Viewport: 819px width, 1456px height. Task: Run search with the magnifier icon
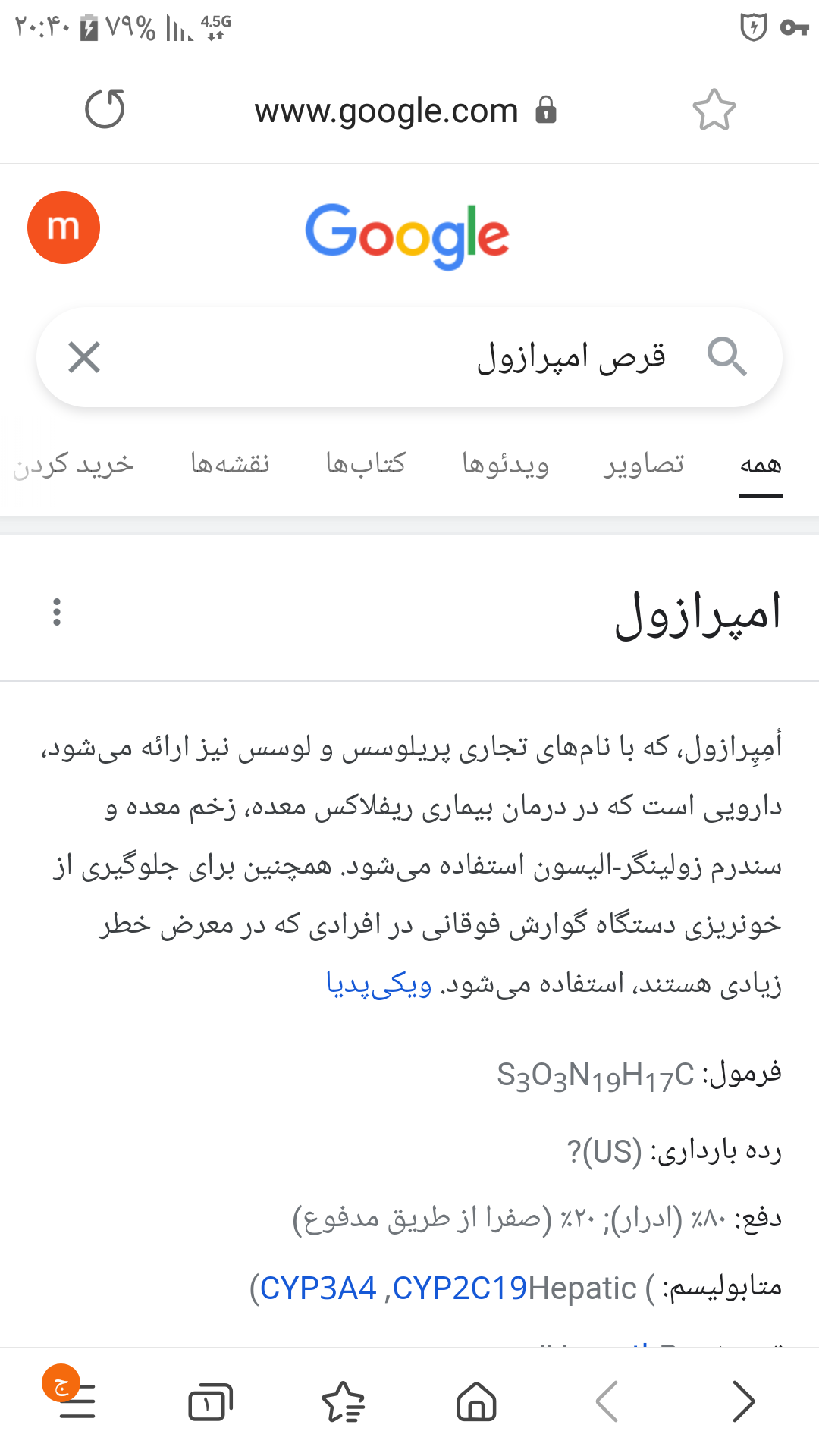[726, 357]
